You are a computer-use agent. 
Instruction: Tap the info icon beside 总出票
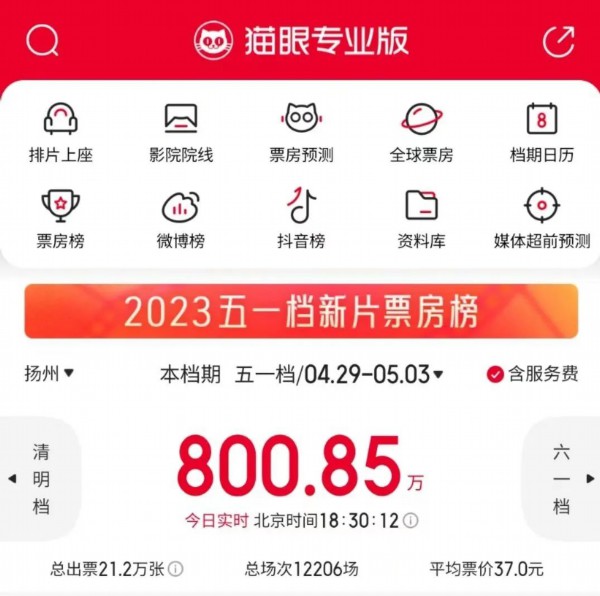(x=176, y=569)
